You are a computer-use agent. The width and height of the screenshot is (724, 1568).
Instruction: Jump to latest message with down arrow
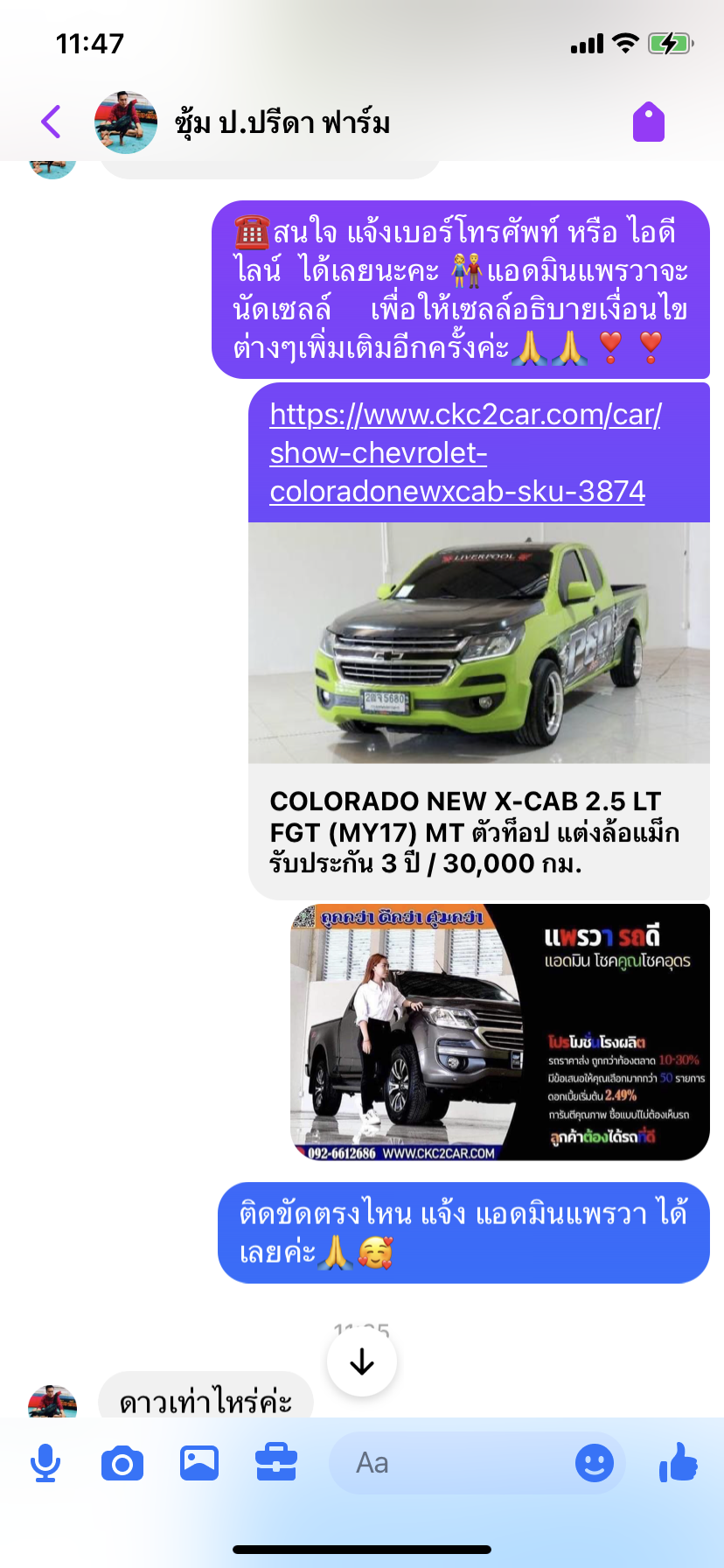pos(362,1361)
